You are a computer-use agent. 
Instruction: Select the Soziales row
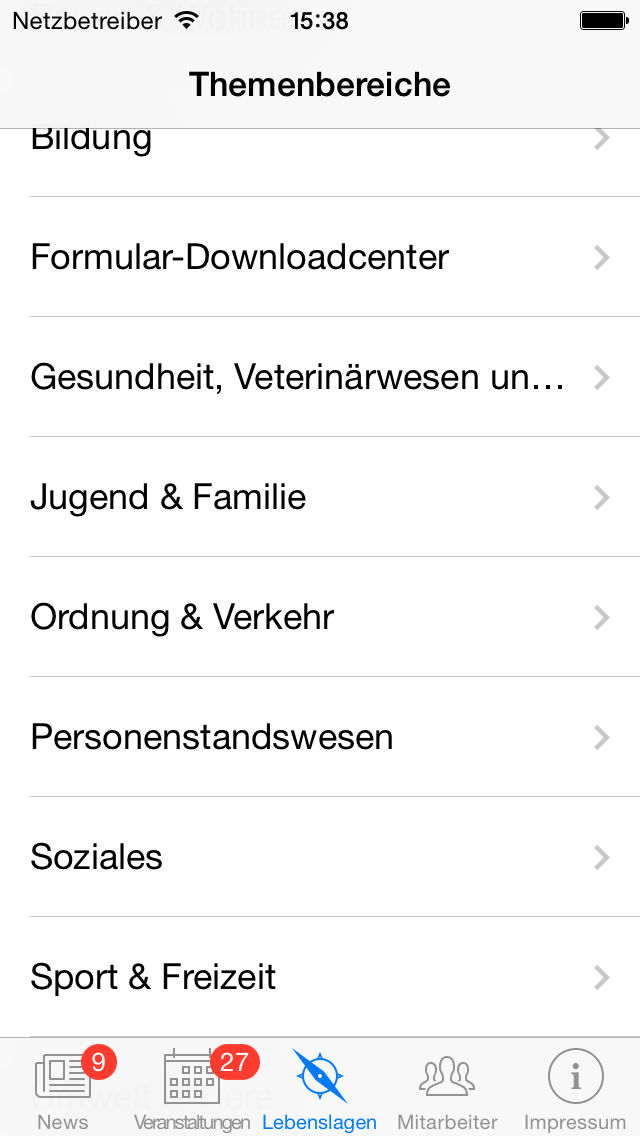click(x=320, y=857)
